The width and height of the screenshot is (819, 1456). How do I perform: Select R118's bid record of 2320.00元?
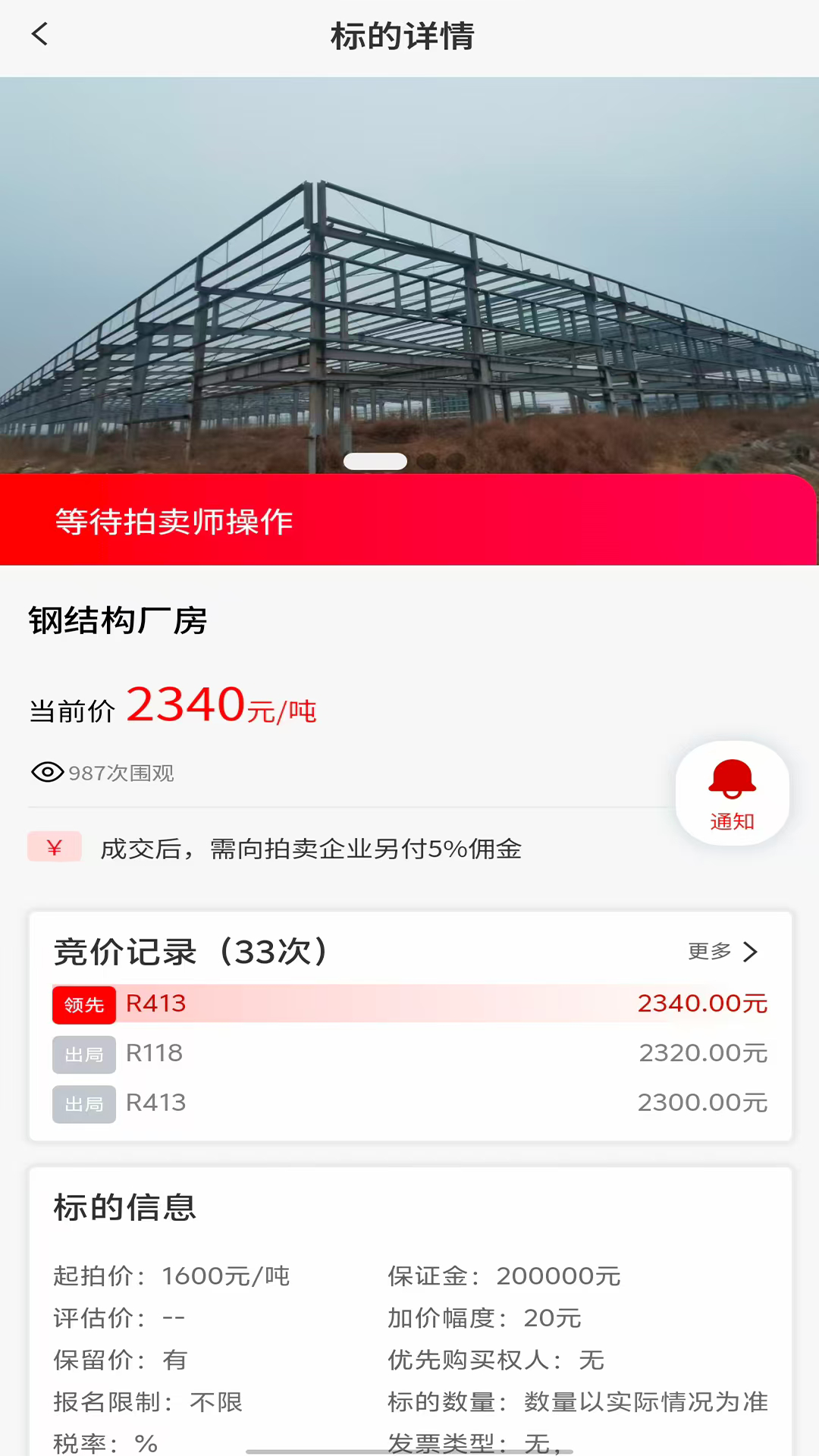coord(702,1053)
